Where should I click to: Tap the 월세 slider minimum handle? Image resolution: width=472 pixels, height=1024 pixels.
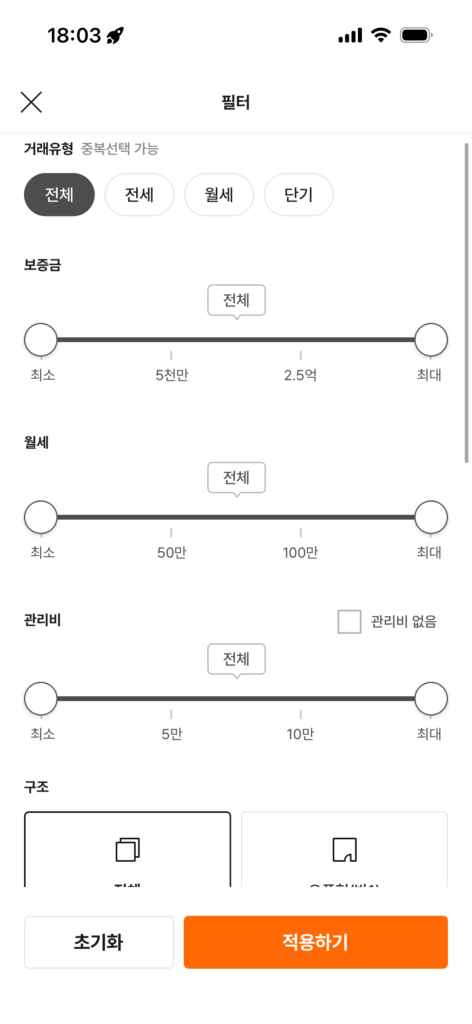(x=40, y=517)
